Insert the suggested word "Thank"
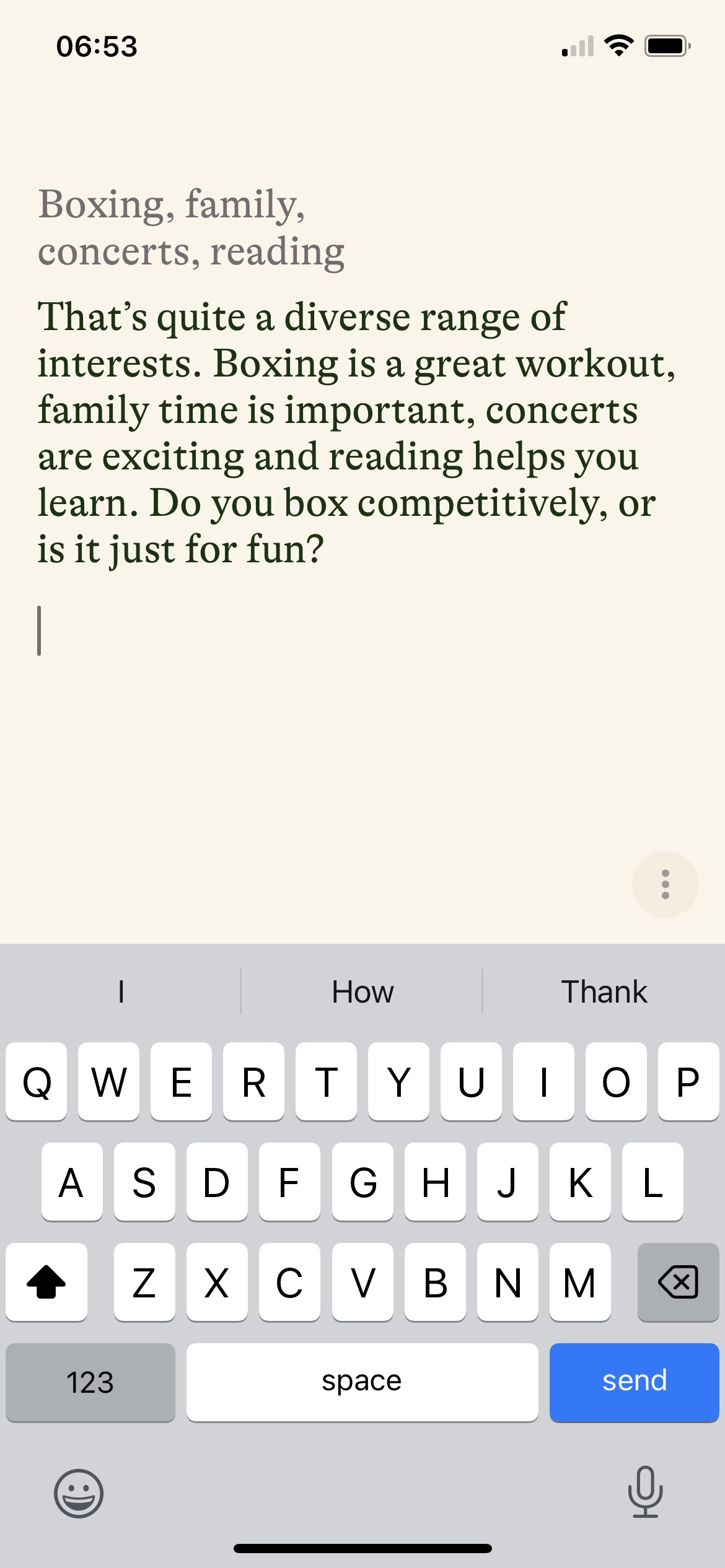 (604, 991)
